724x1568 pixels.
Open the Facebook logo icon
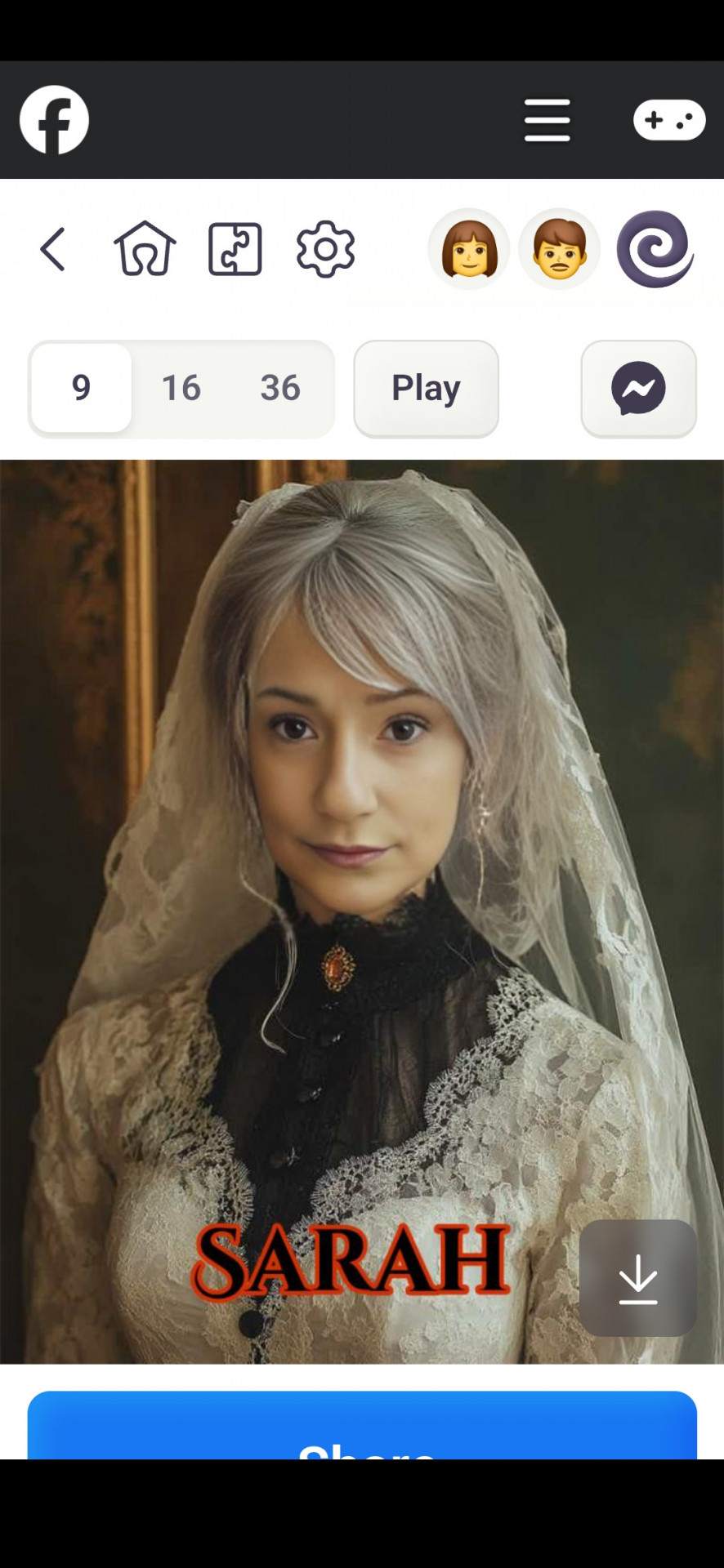click(x=54, y=119)
